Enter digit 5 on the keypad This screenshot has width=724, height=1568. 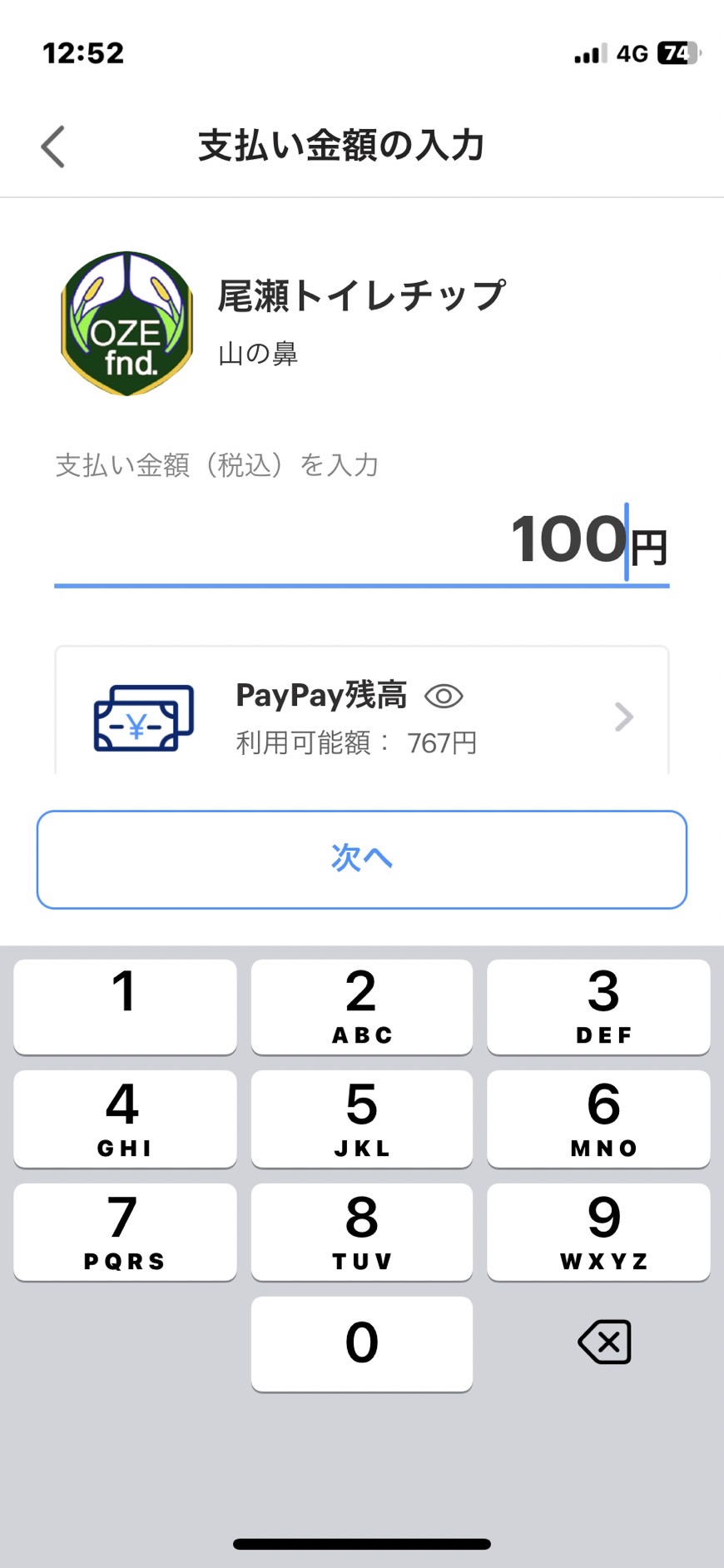pyautogui.click(x=362, y=1119)
